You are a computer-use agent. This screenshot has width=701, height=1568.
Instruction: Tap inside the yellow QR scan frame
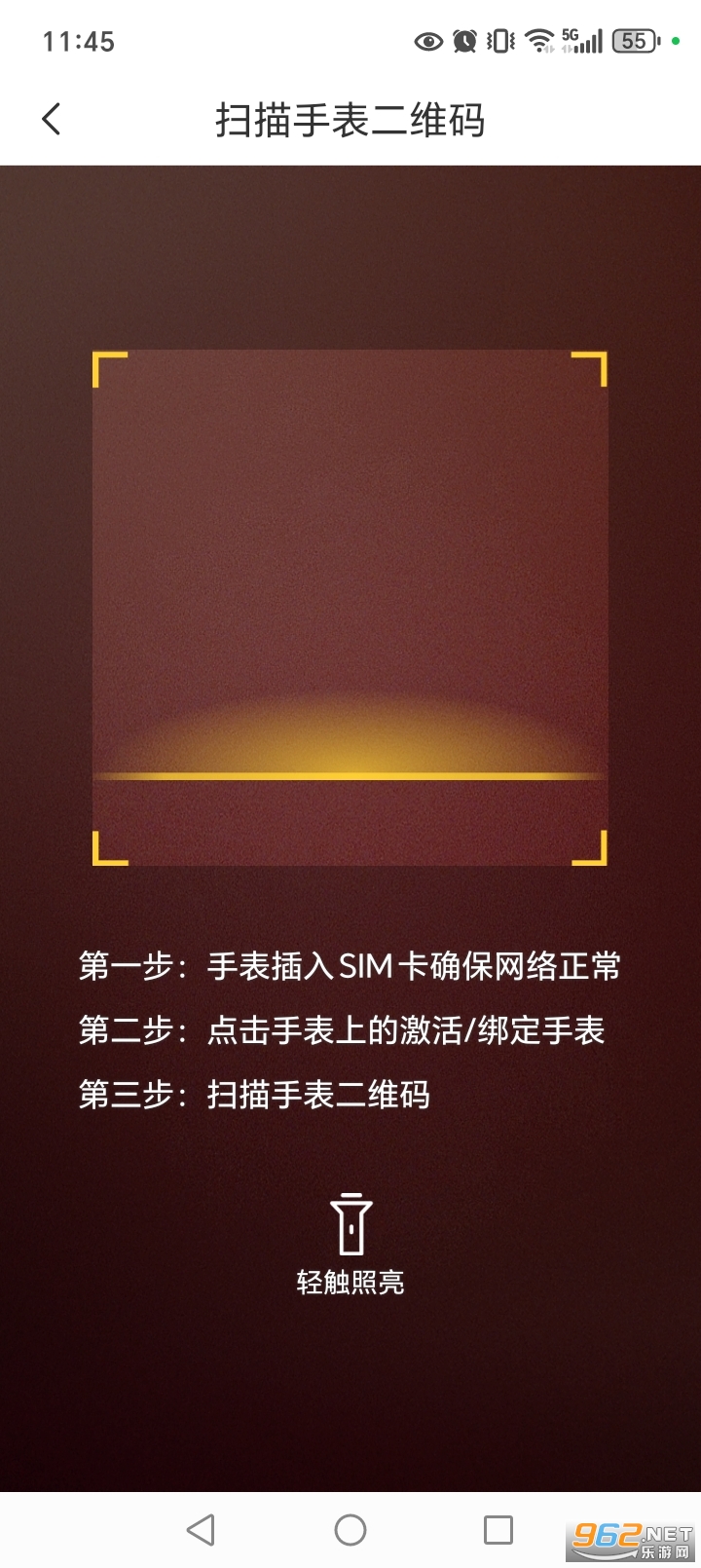coord(350,609)
